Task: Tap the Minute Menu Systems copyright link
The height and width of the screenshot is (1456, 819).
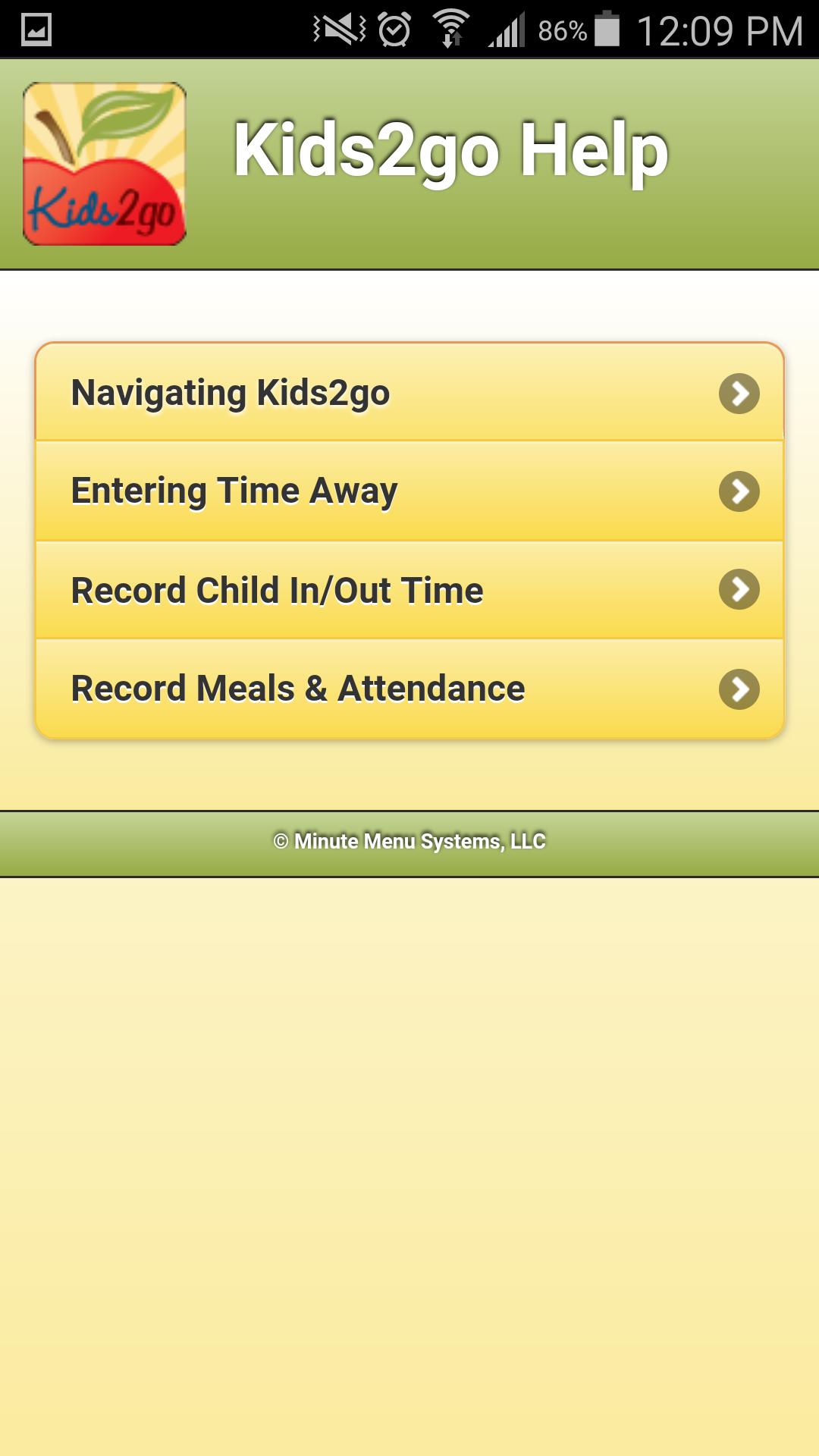Action: tap(409, 841)
